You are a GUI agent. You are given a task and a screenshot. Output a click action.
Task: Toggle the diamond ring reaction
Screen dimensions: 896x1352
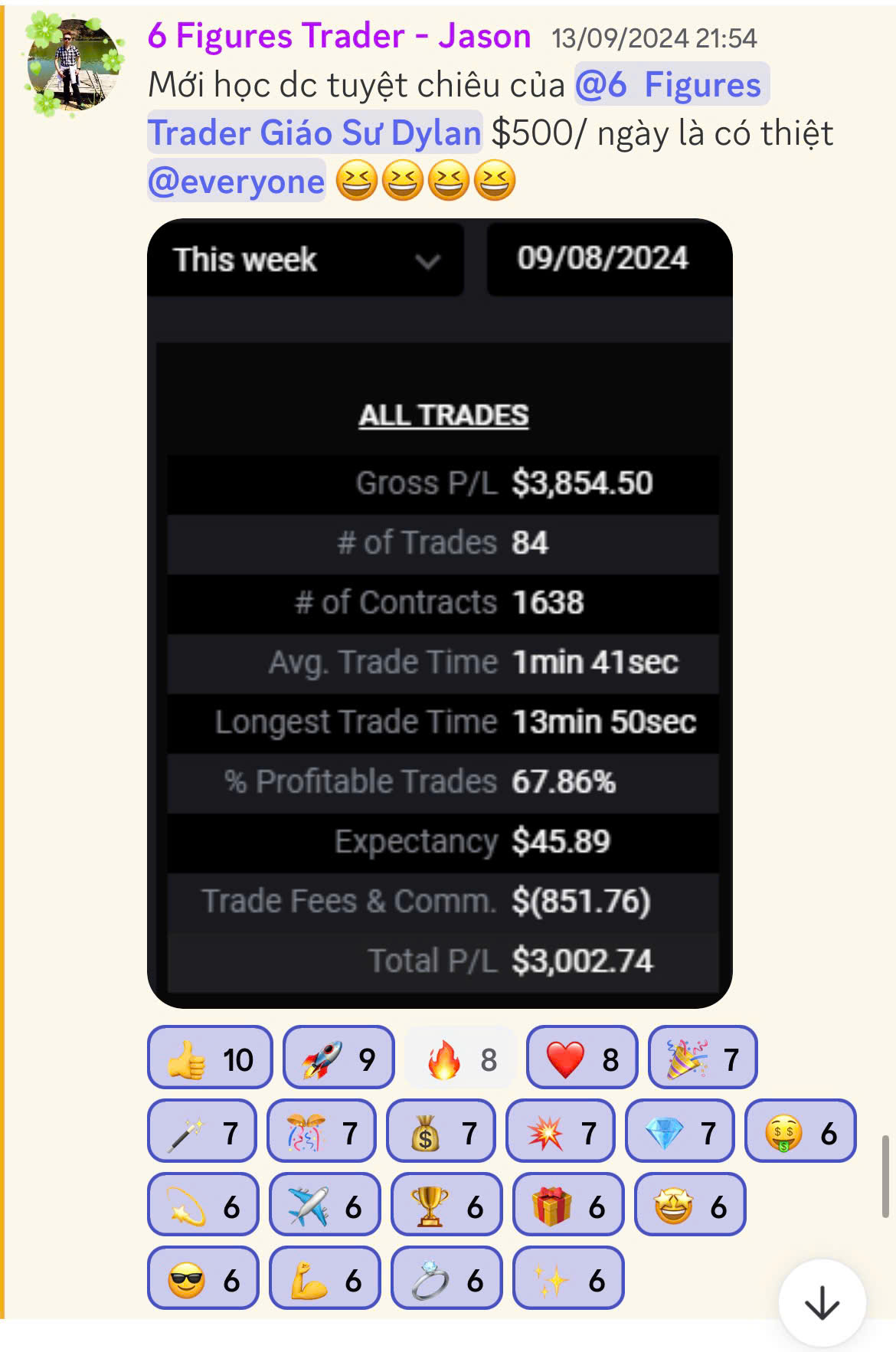pyautogui.click(x=446, y=1278)
